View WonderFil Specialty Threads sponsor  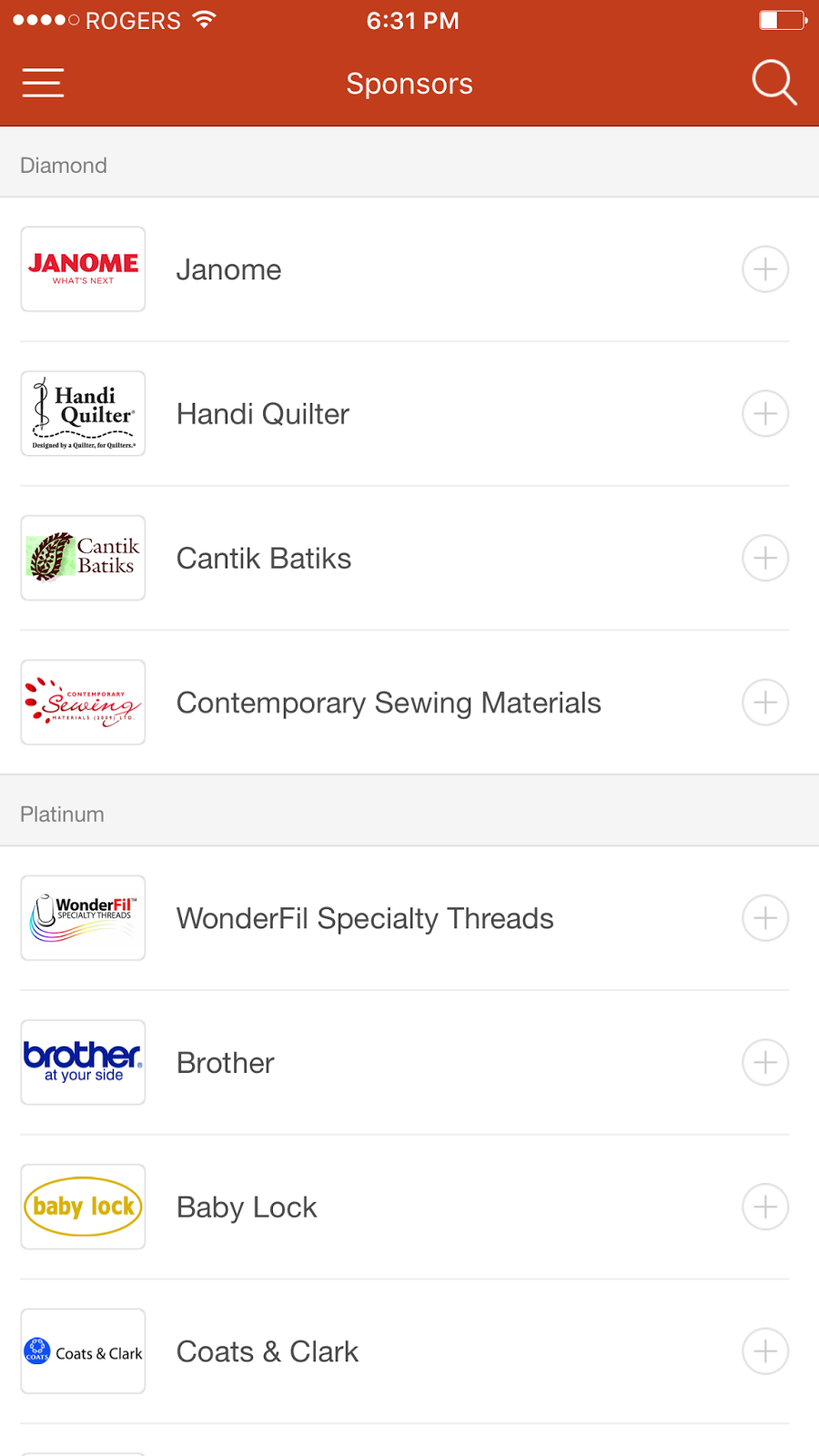(x=409, y=918)
